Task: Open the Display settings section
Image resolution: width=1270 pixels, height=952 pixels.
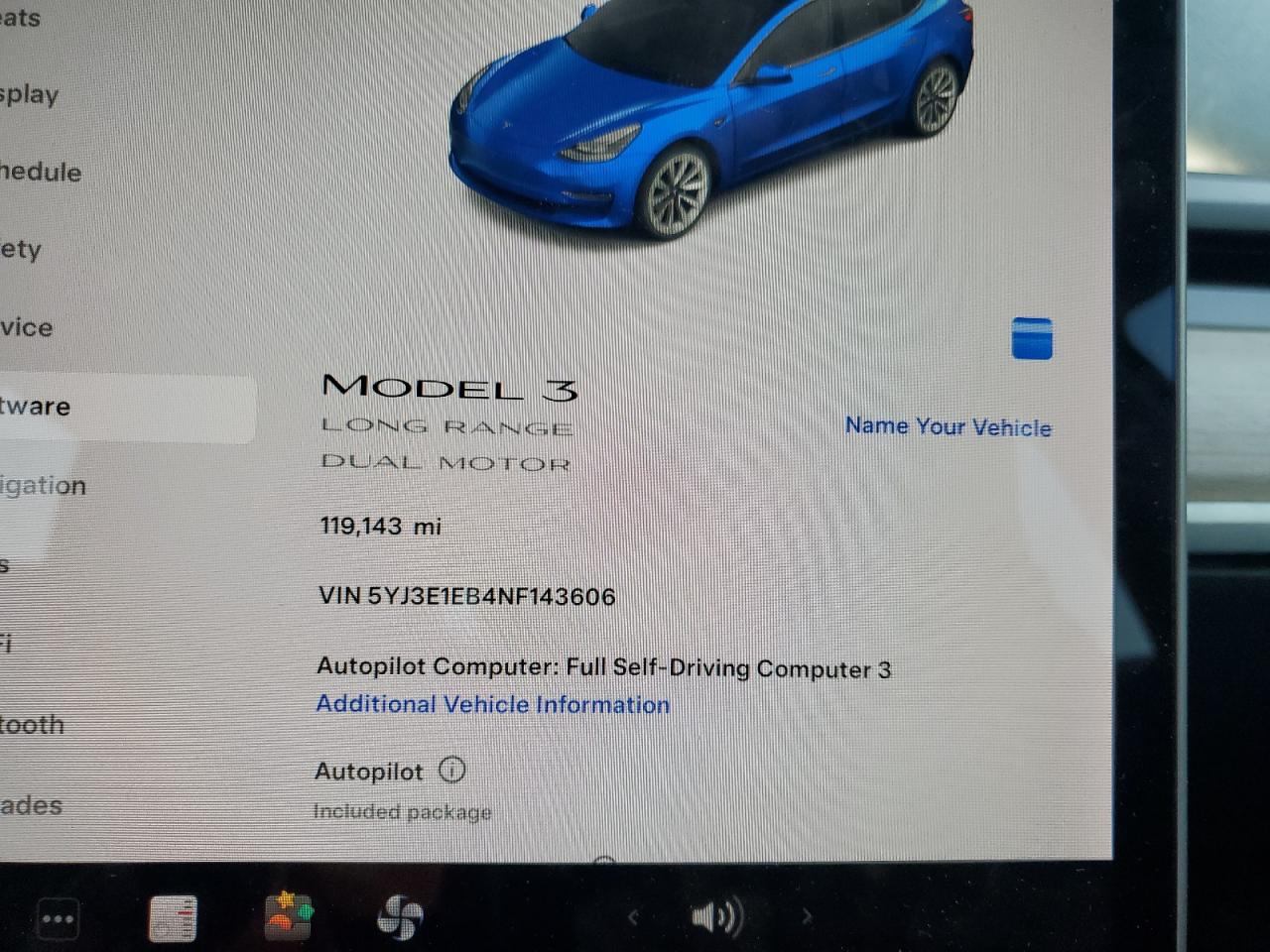Action: tap(30, 95)
